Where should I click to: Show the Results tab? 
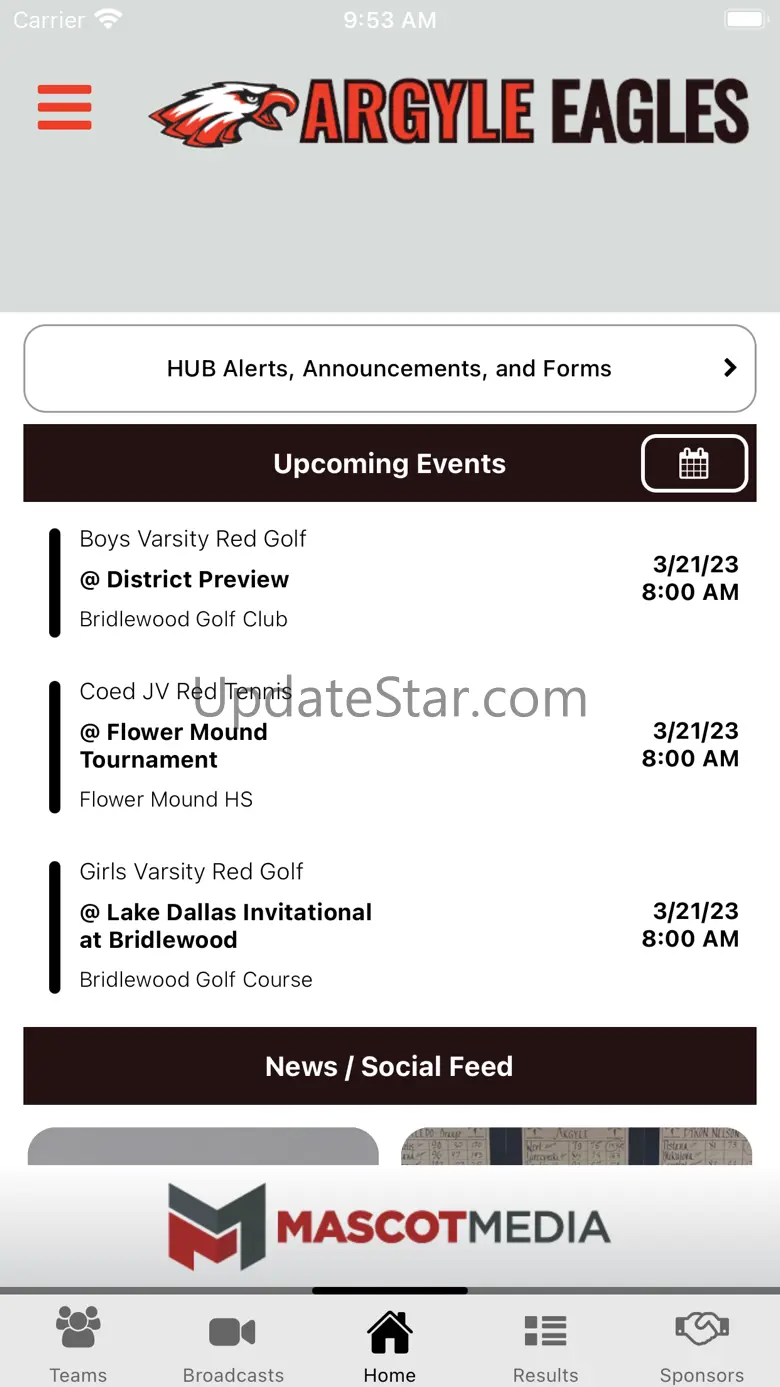(546, 1343)
